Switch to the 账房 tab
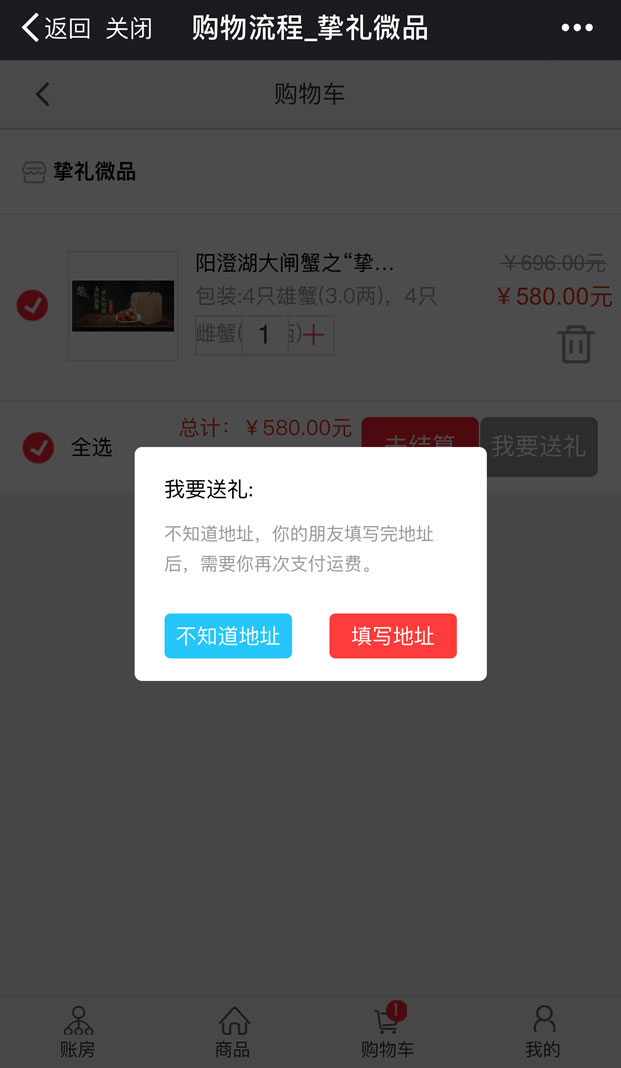Screen dimensions: 621x1068 click(x=78, y=1032)
